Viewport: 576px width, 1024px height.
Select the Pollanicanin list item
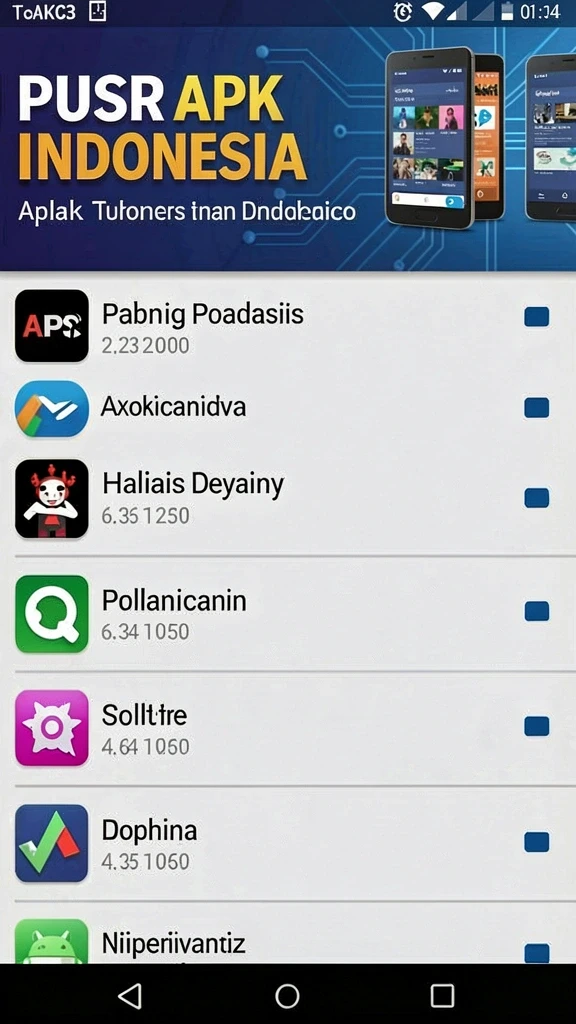[x=288, y=613]
